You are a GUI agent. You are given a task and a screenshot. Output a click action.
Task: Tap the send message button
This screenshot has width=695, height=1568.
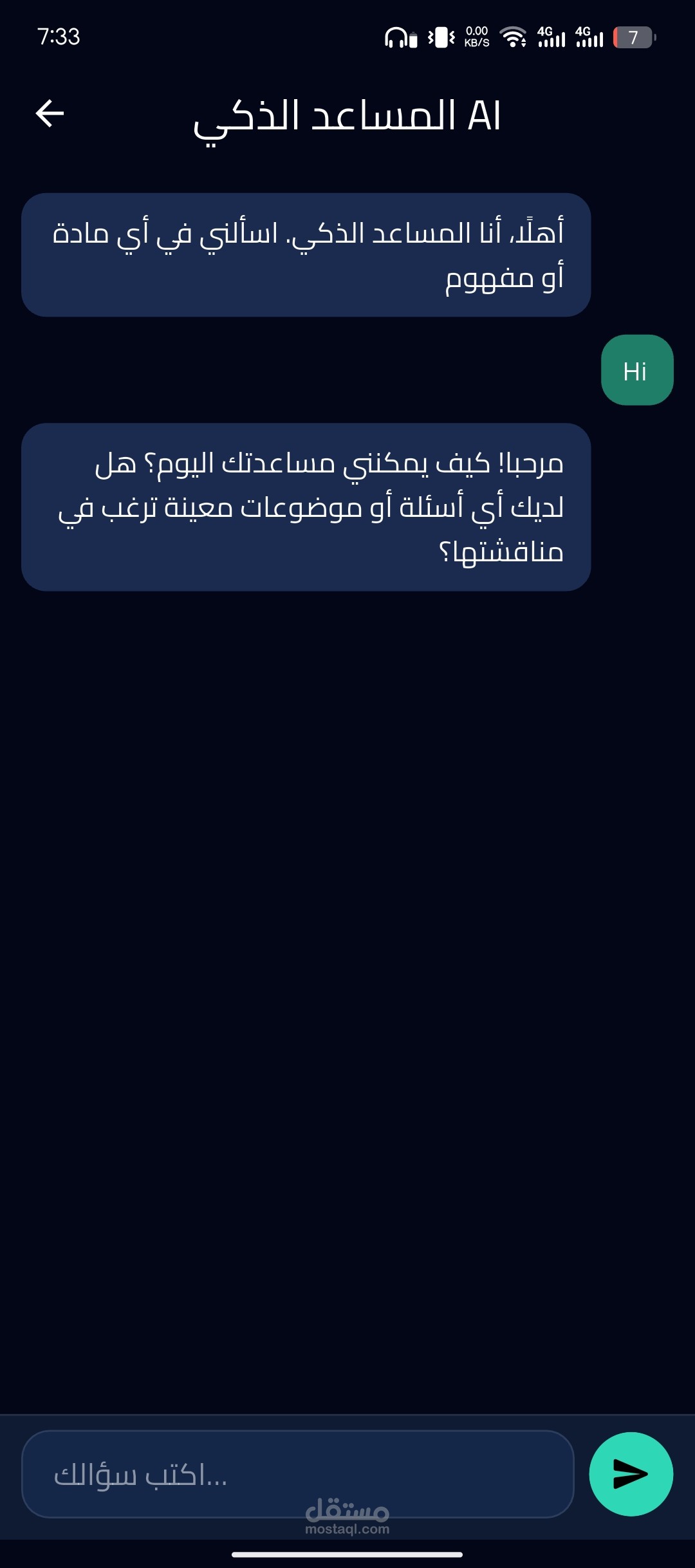(631, 1474)
